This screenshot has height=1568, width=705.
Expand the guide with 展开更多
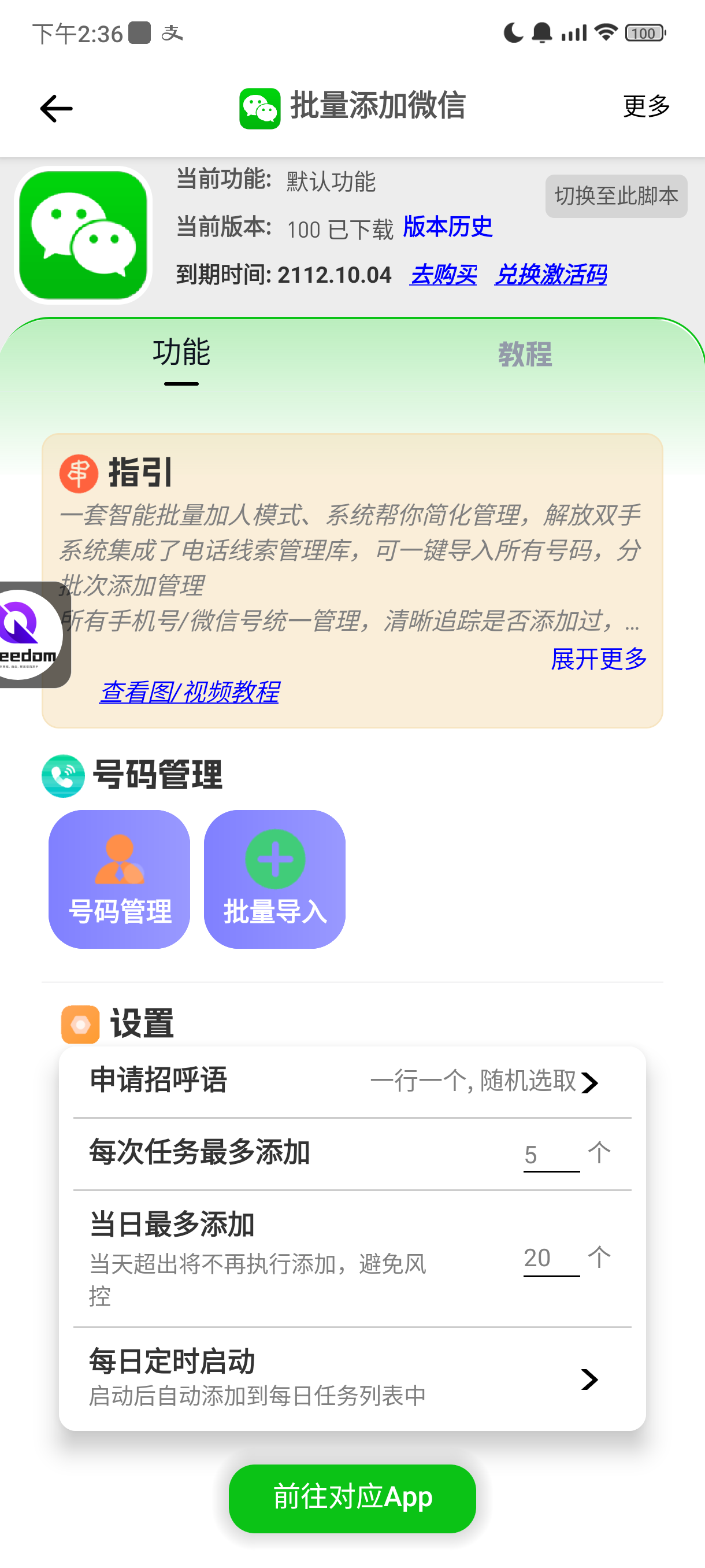(598, 659)
